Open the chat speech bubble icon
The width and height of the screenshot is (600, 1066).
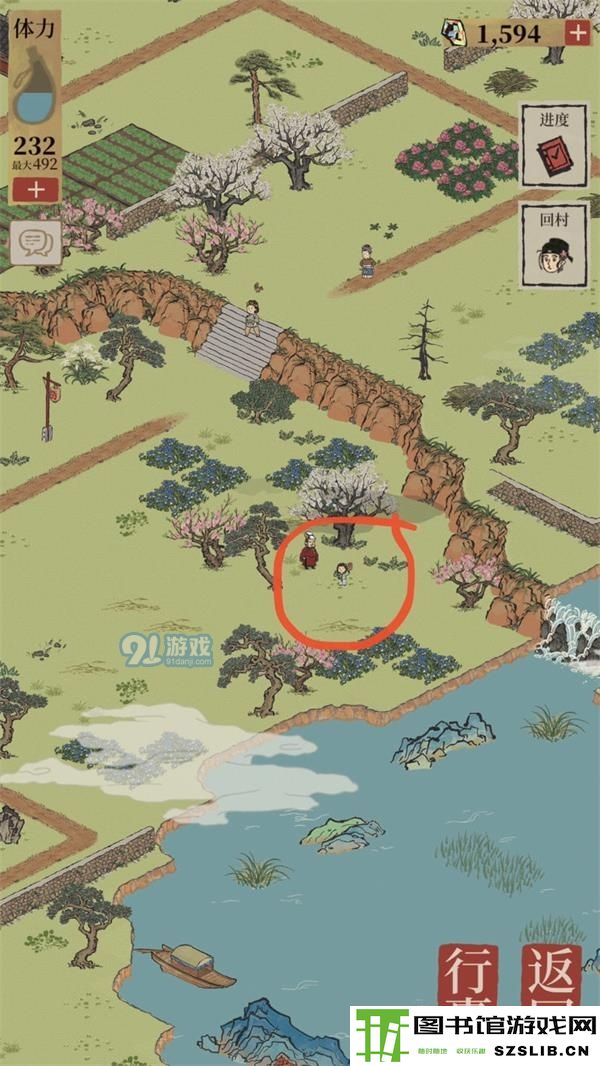pyautogui.click(x=36, y=242)
